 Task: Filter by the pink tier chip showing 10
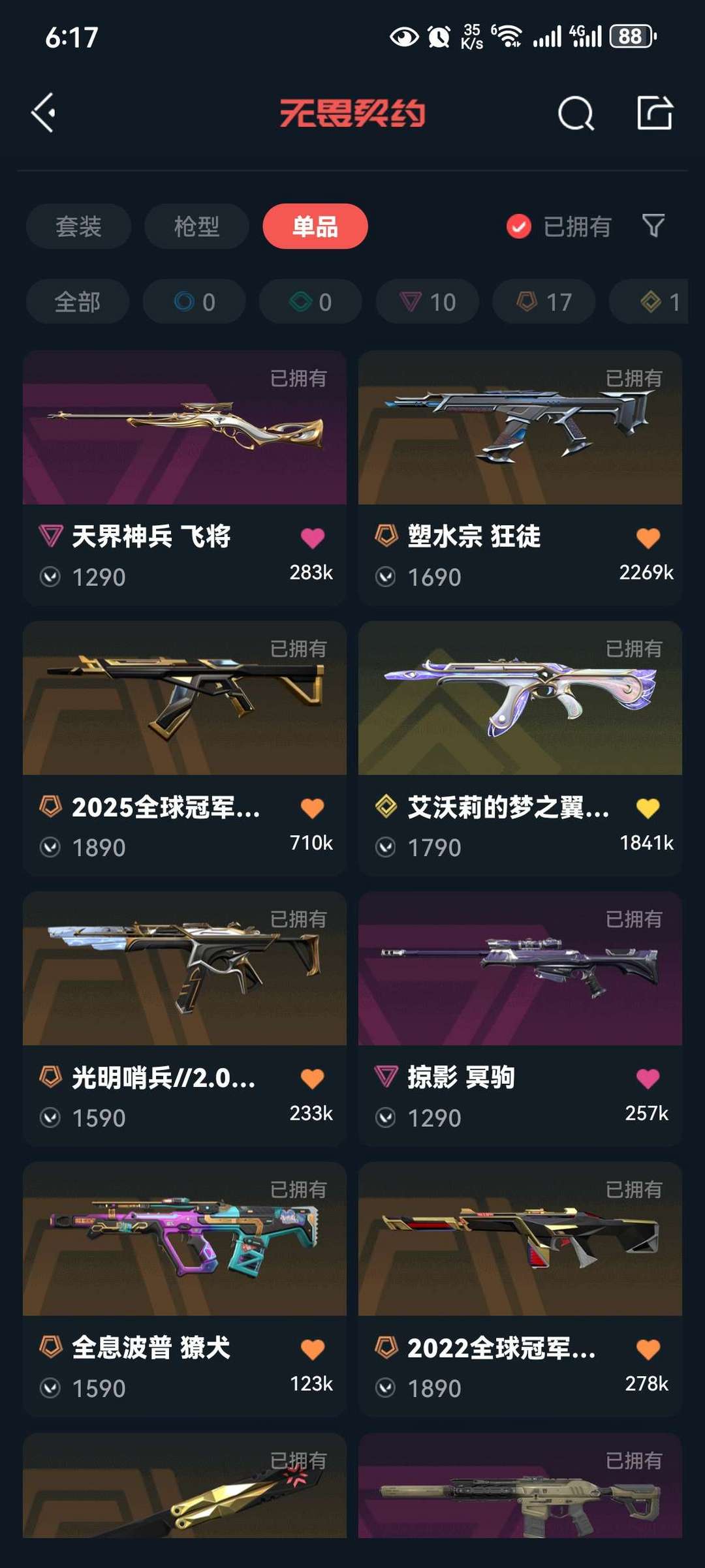coord(428,301)
